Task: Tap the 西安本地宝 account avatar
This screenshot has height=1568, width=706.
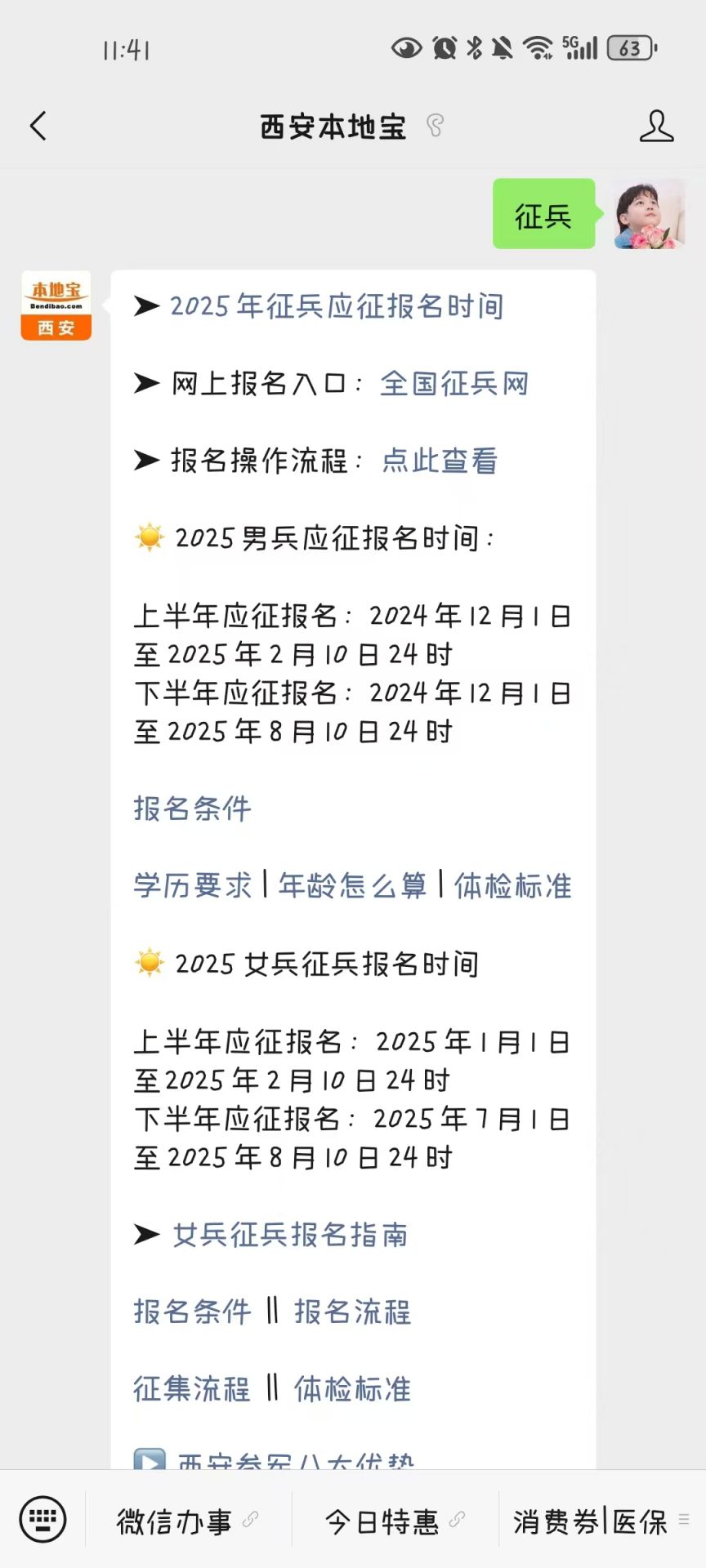Action: click(x=56, y=305)
